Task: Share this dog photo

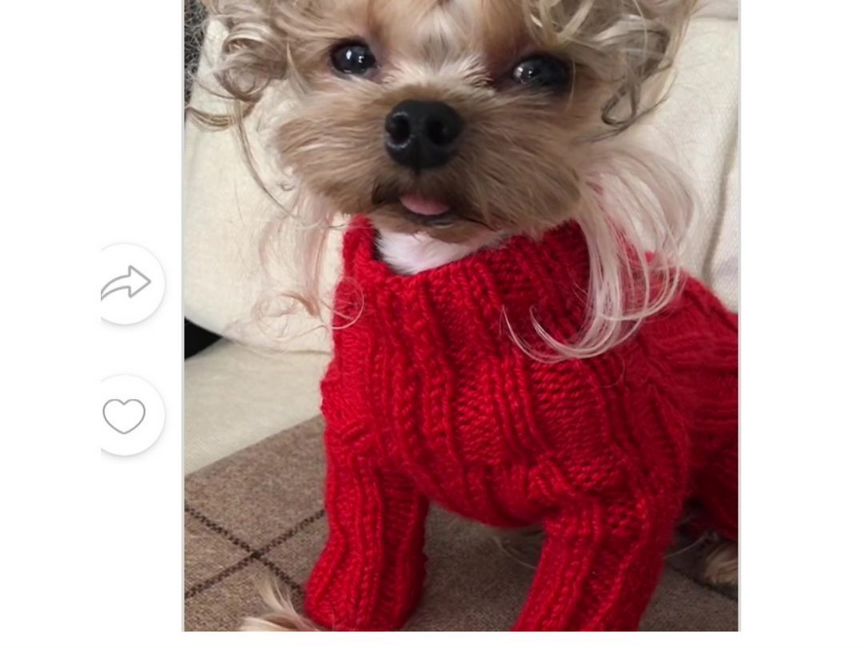Action: point(128,284)
